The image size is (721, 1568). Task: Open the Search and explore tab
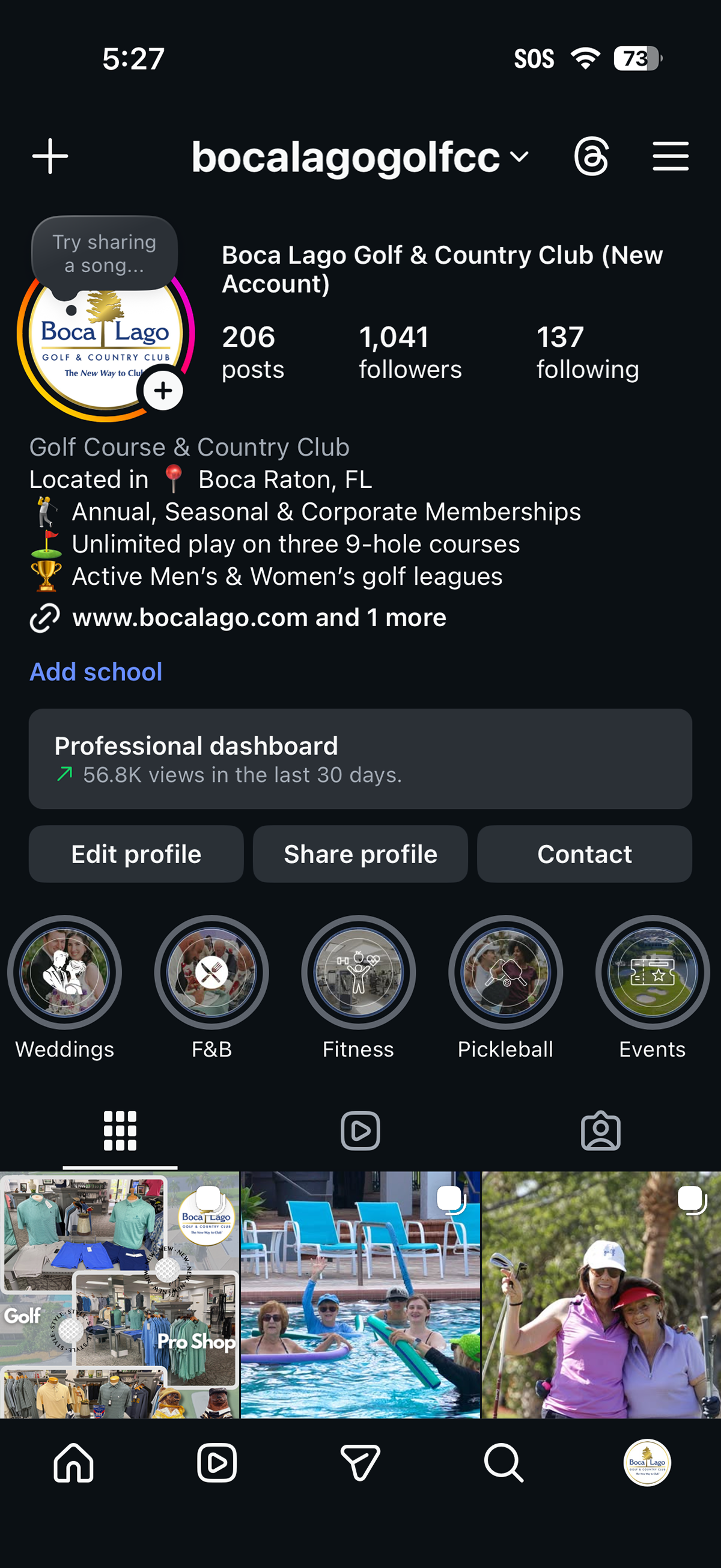point(503,1463)
